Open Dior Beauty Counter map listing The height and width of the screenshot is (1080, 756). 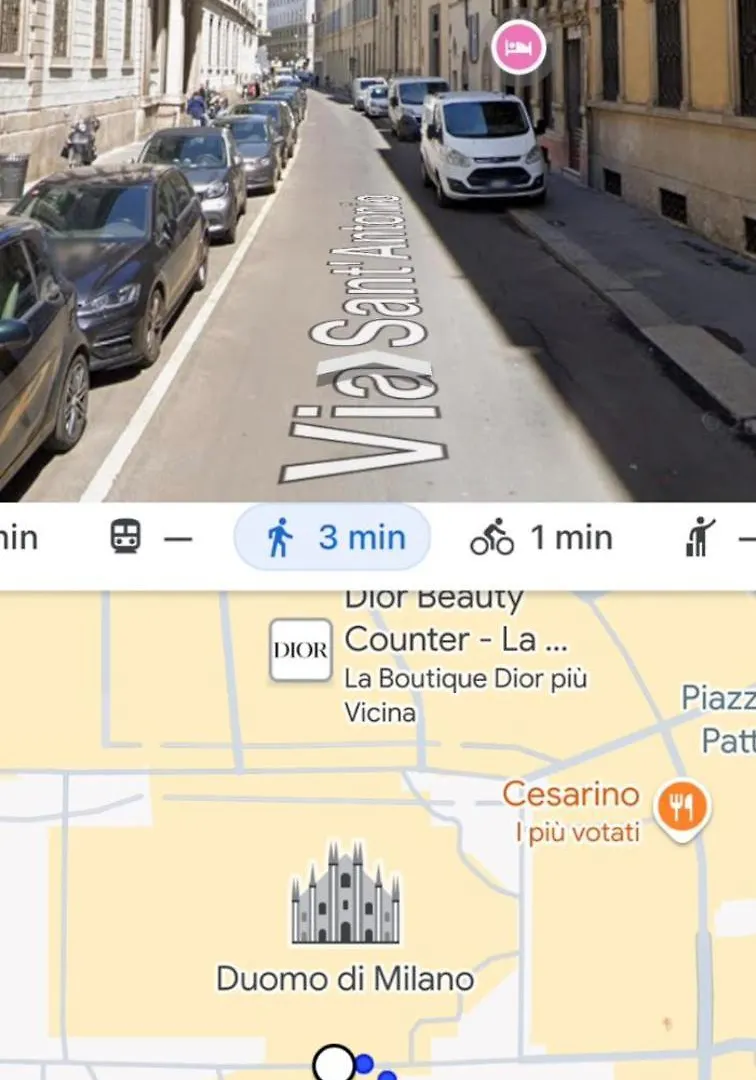tap(300, 651)
